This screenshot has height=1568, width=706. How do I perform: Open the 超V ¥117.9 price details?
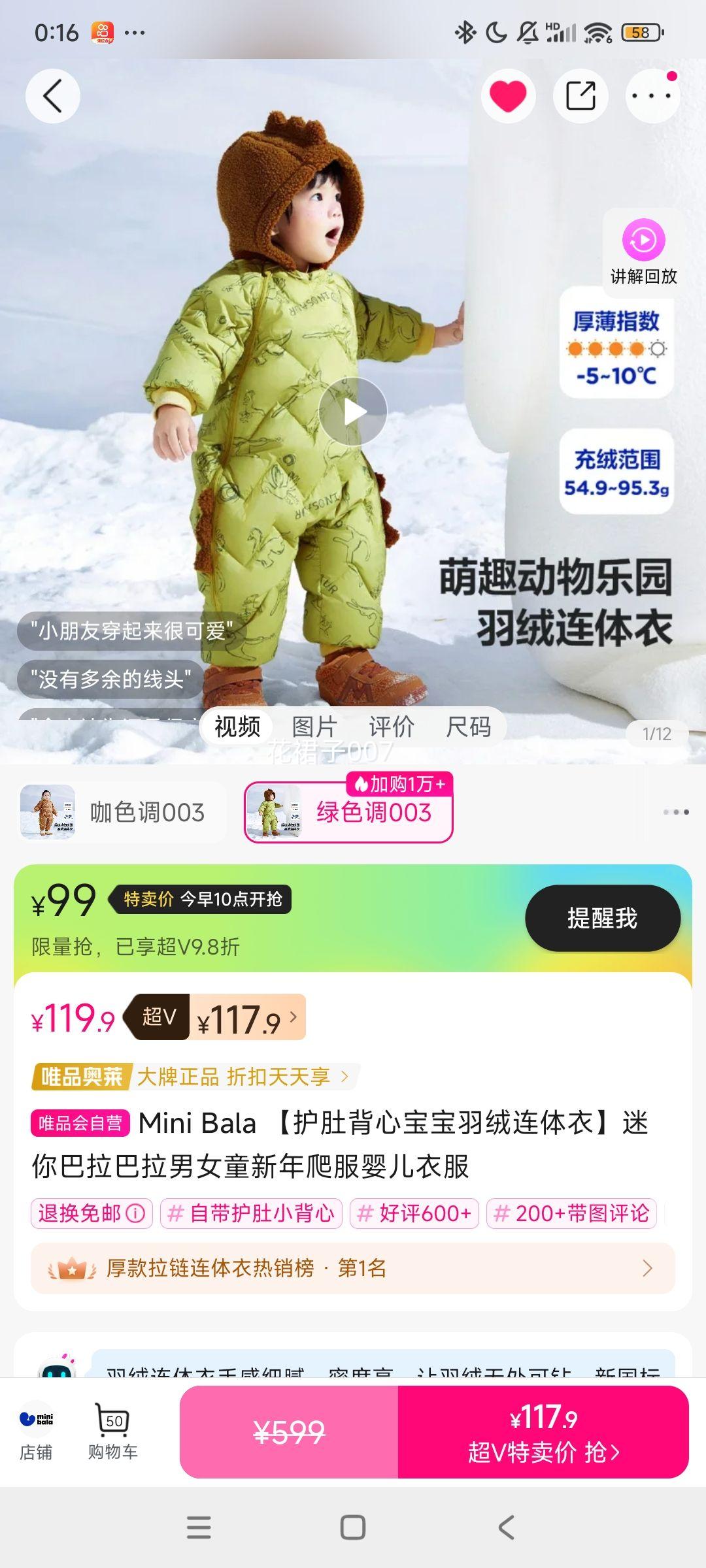(x=247, y=1018)
